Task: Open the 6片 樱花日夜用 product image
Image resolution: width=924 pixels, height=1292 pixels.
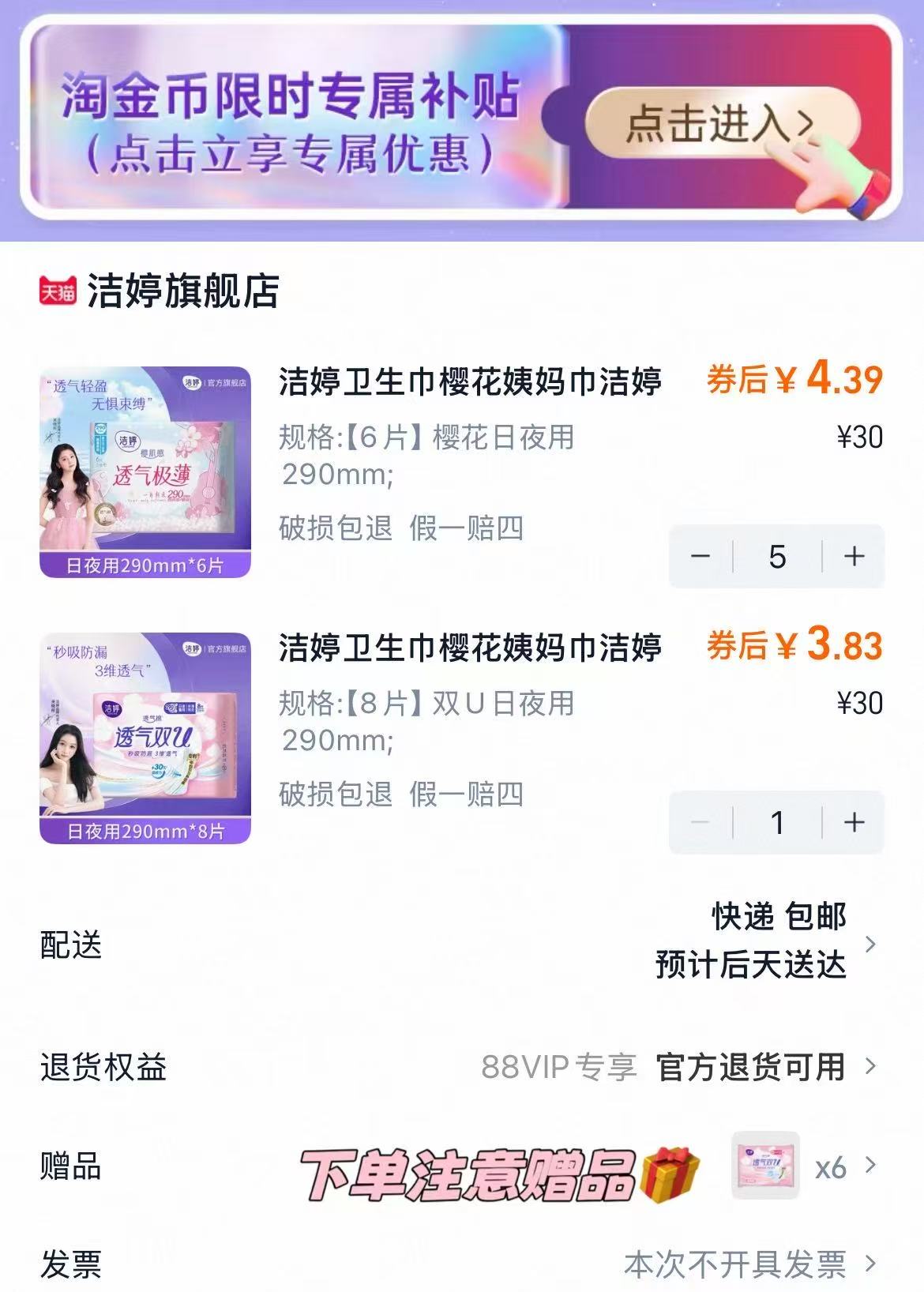Action: coord(145,471)
